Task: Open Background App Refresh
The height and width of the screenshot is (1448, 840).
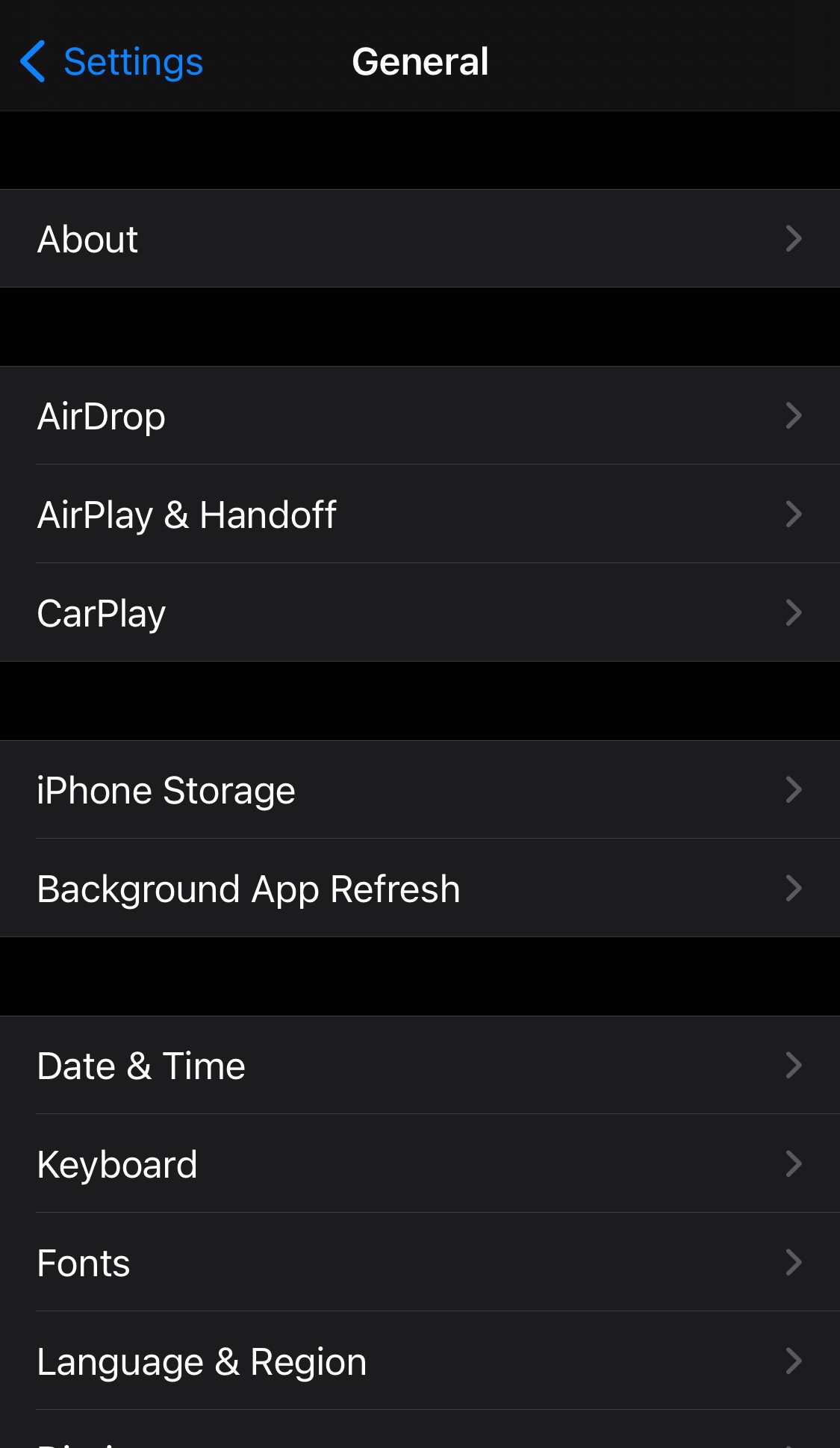Action: [420, 889]
